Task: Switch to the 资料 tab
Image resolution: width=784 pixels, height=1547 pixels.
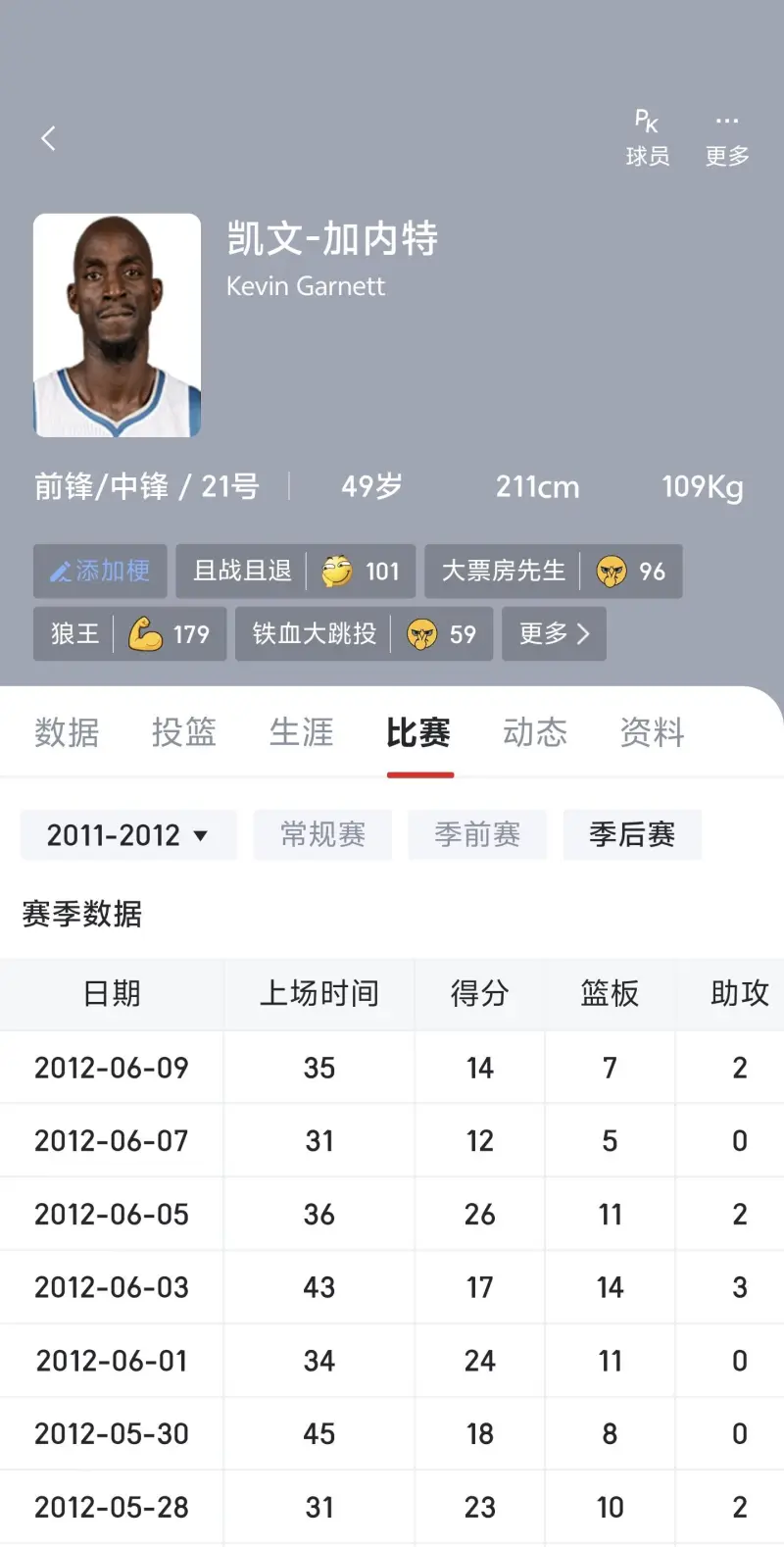Action: point(652,732)
